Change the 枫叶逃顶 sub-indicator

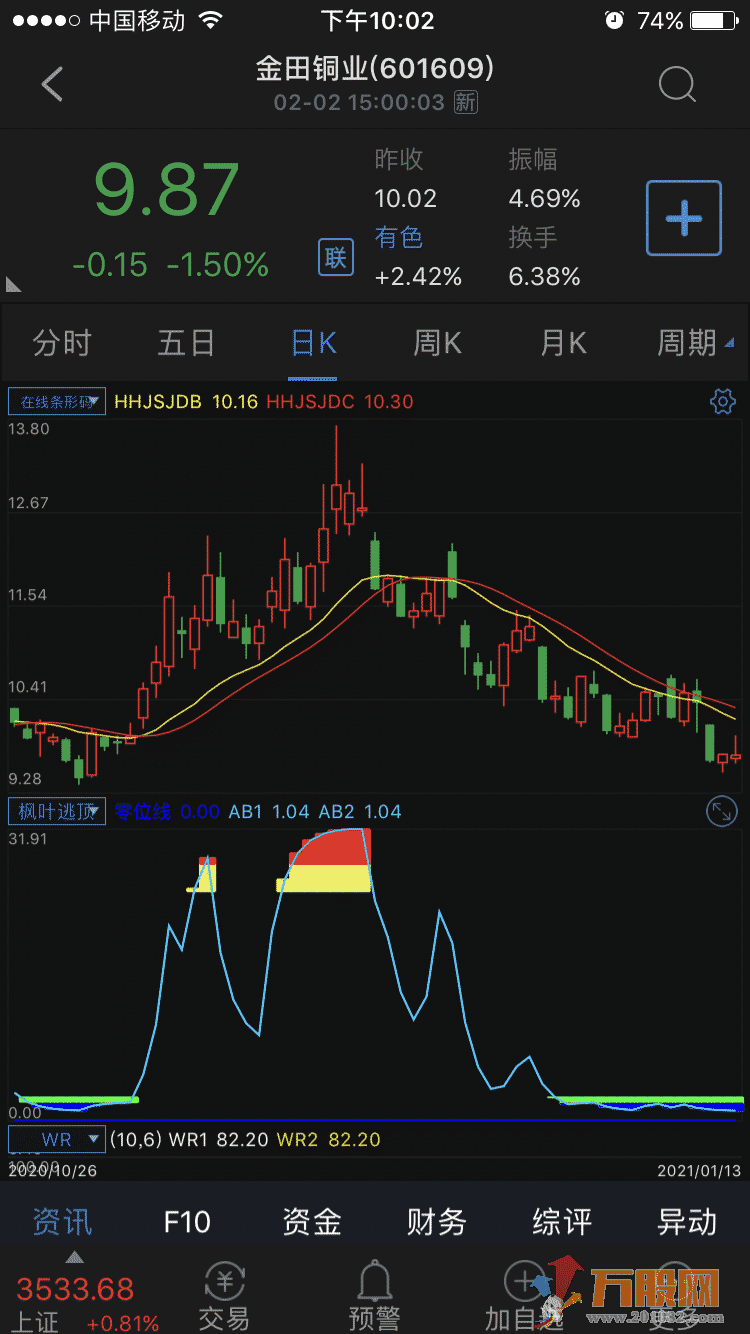coord(57,811)
